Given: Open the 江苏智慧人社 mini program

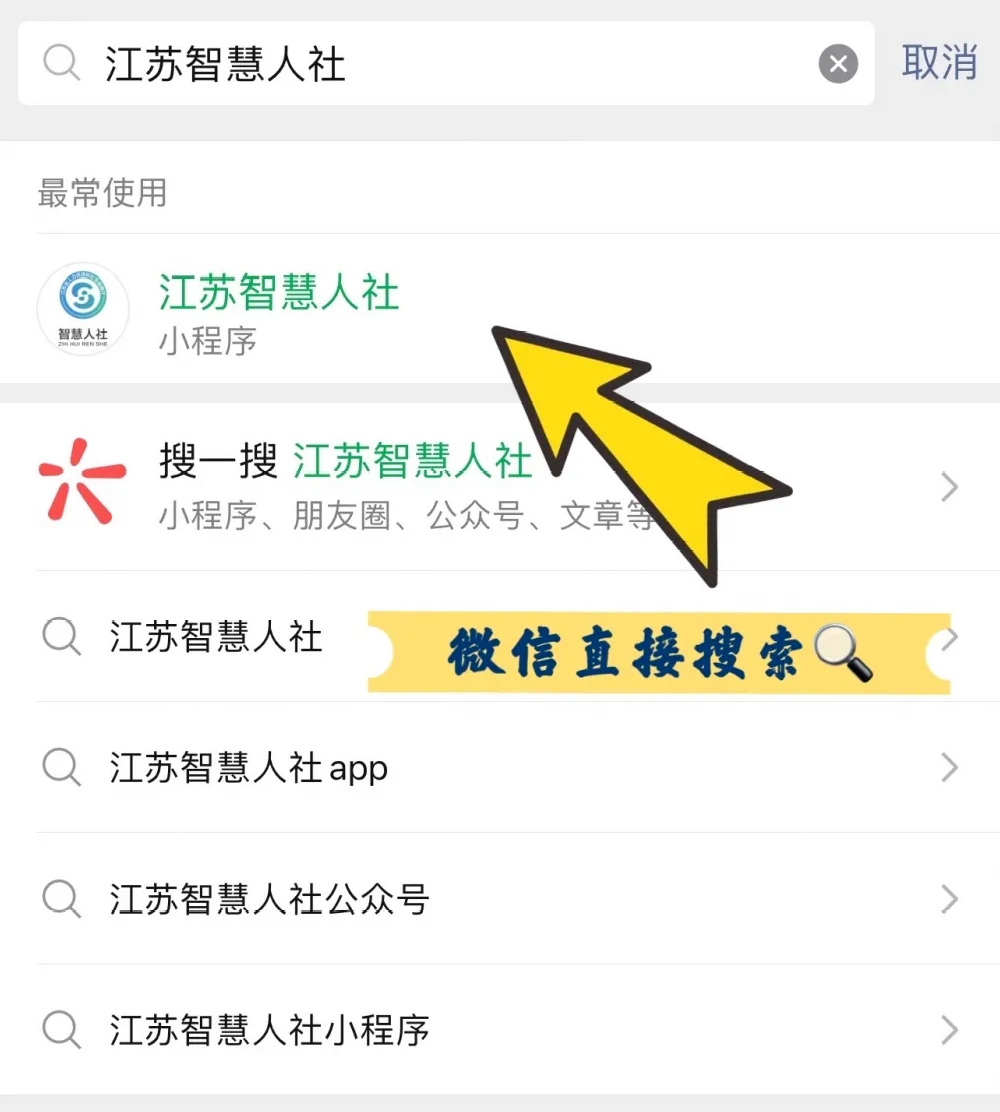Looking at the screenshot, I should click(x=280, y=310).
